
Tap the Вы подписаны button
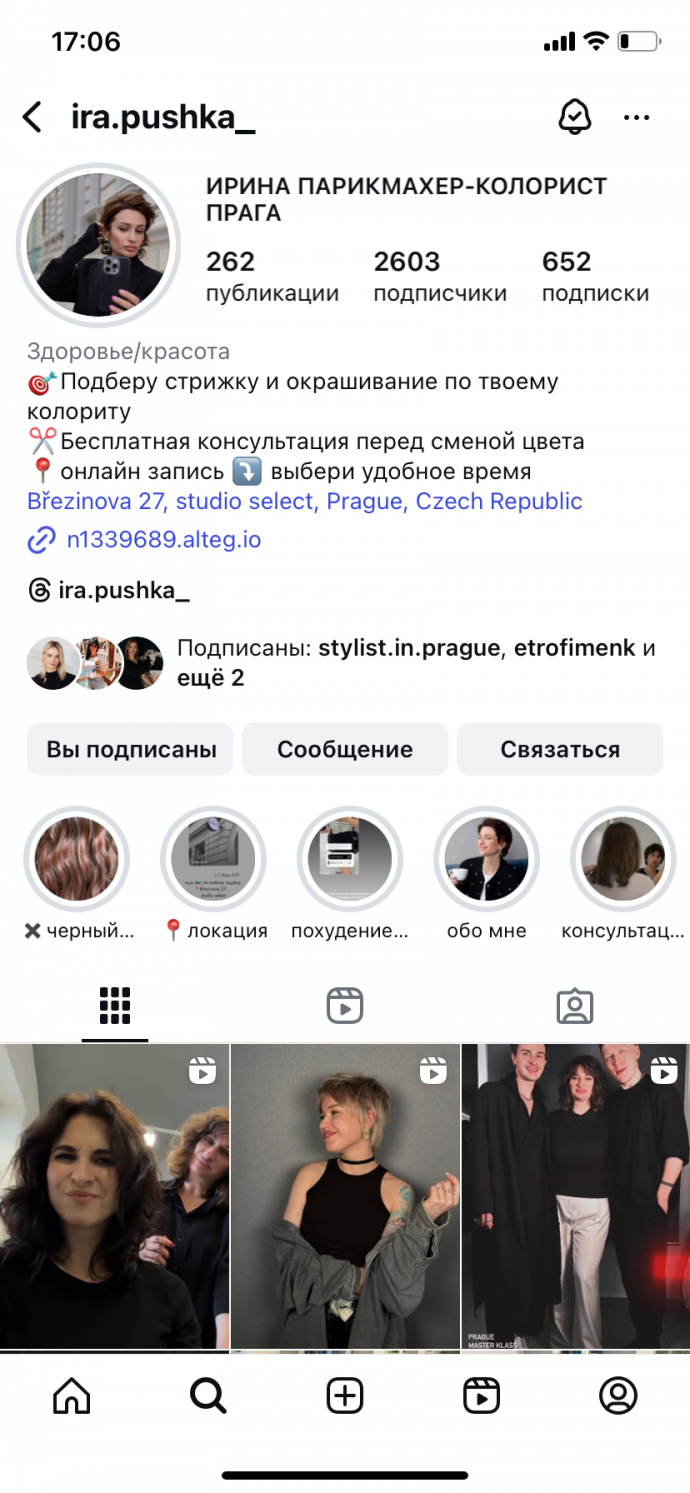(x=130, y=749)
